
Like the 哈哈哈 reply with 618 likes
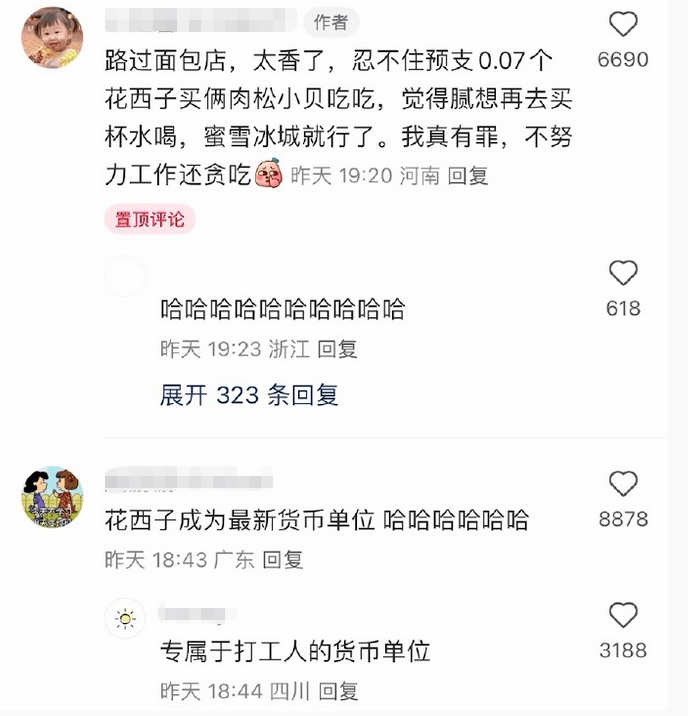click(x=623, y=273)
